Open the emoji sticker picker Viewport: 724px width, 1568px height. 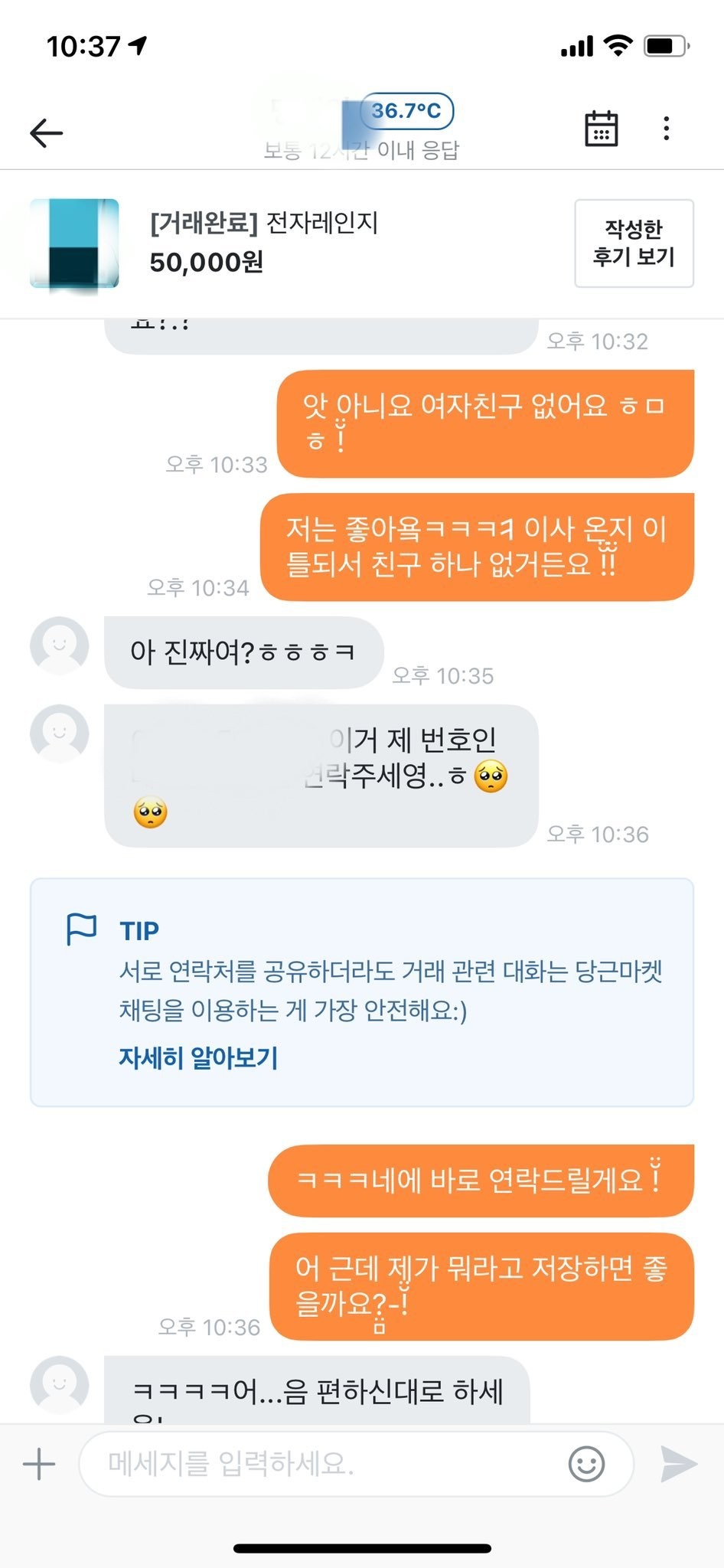click(x=586, y=1464)
